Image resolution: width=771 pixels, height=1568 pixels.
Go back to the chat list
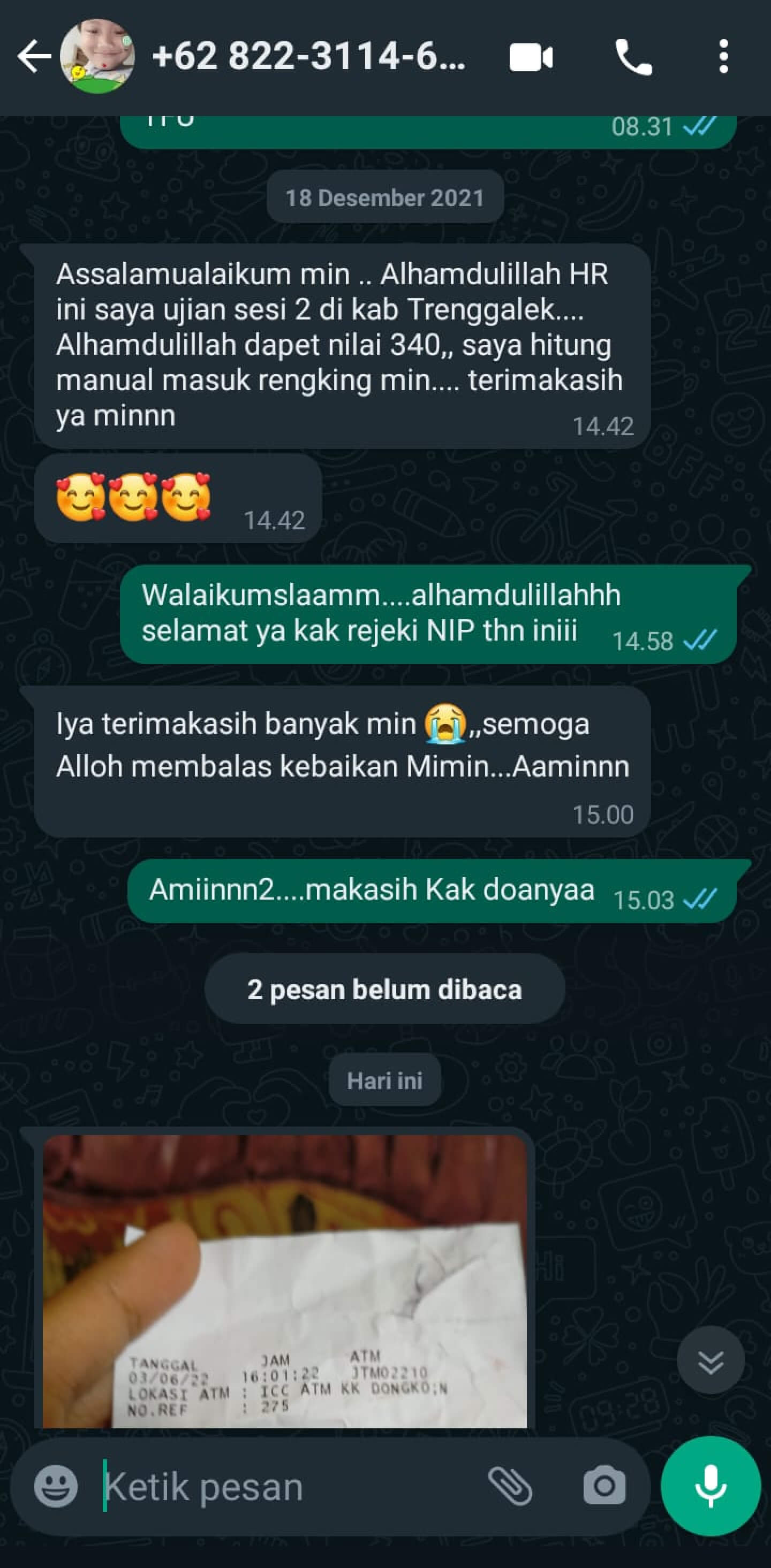coord(34,57)
